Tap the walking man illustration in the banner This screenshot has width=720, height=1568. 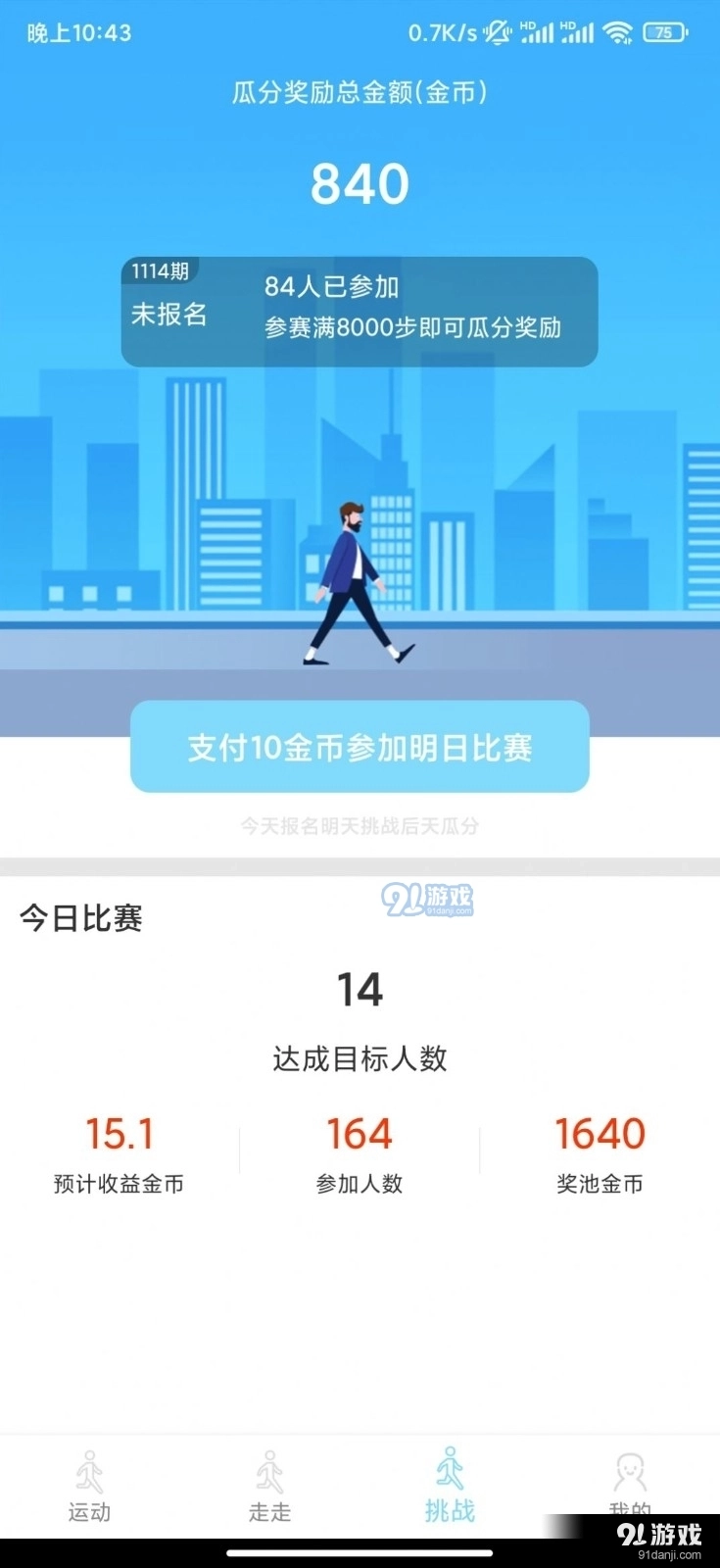[359, 578]
